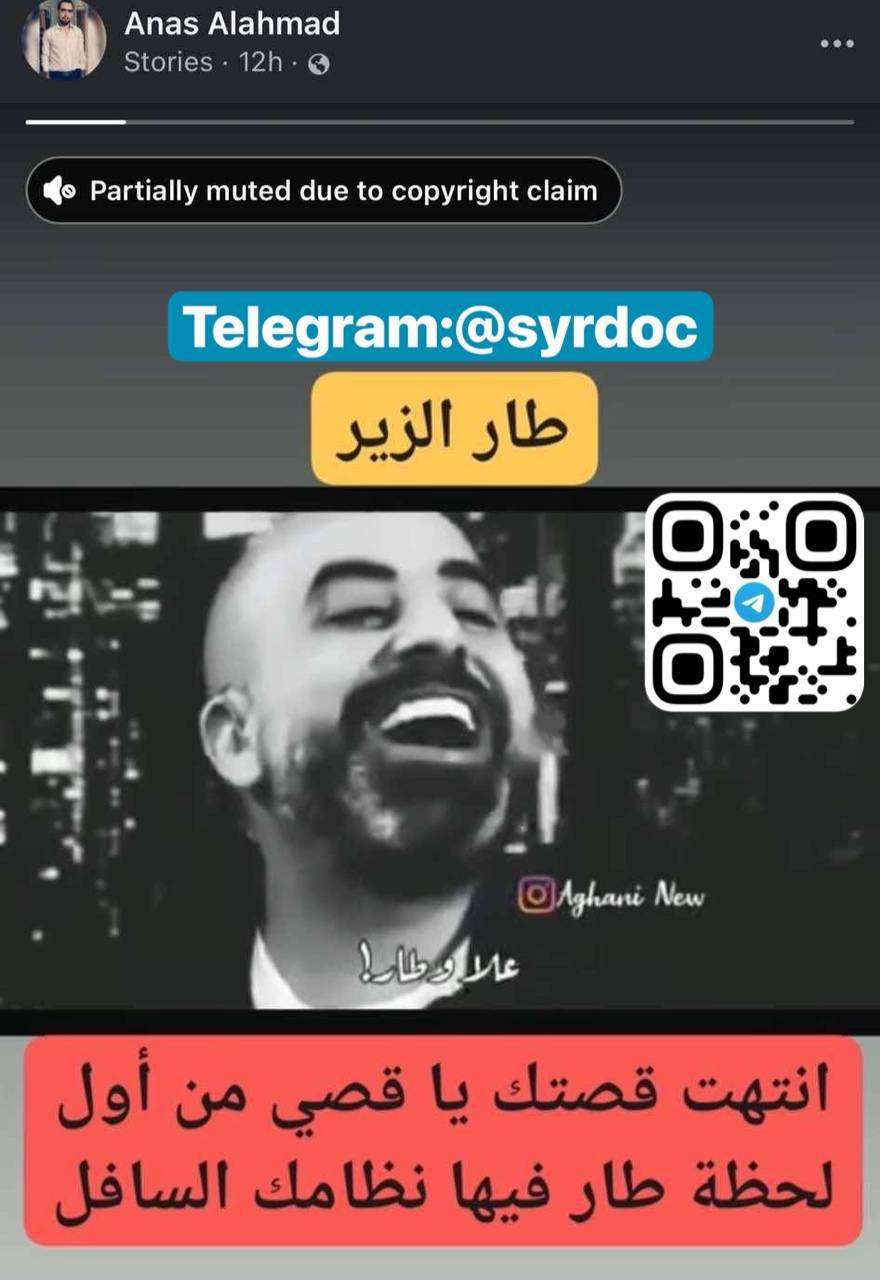Open Anas Alahmad's profile name
This screenshot has width=880, height=1280.
(232, 24)
